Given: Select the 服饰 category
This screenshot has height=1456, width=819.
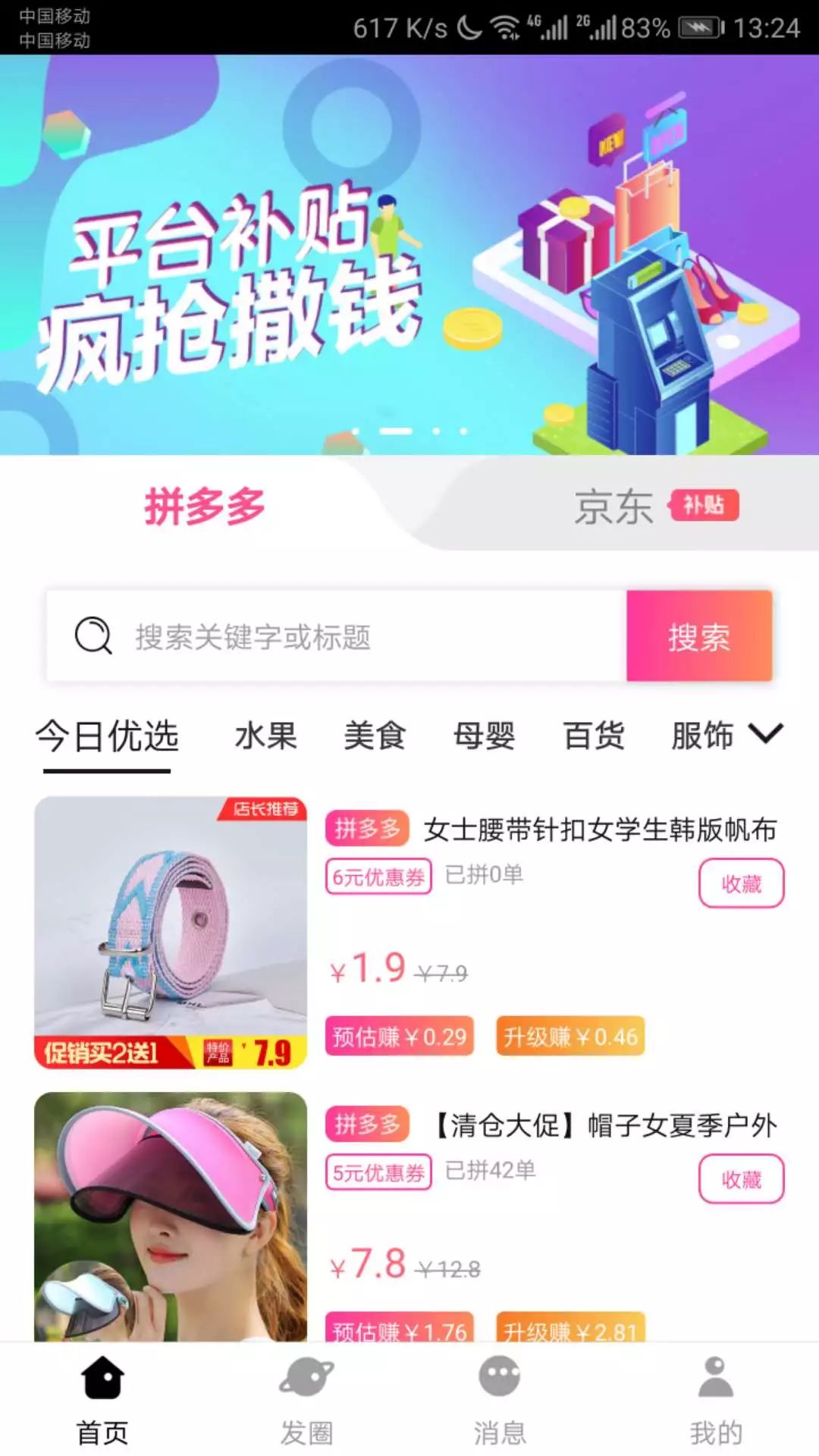Looking at the screenshot, I should tap(702, 736).
